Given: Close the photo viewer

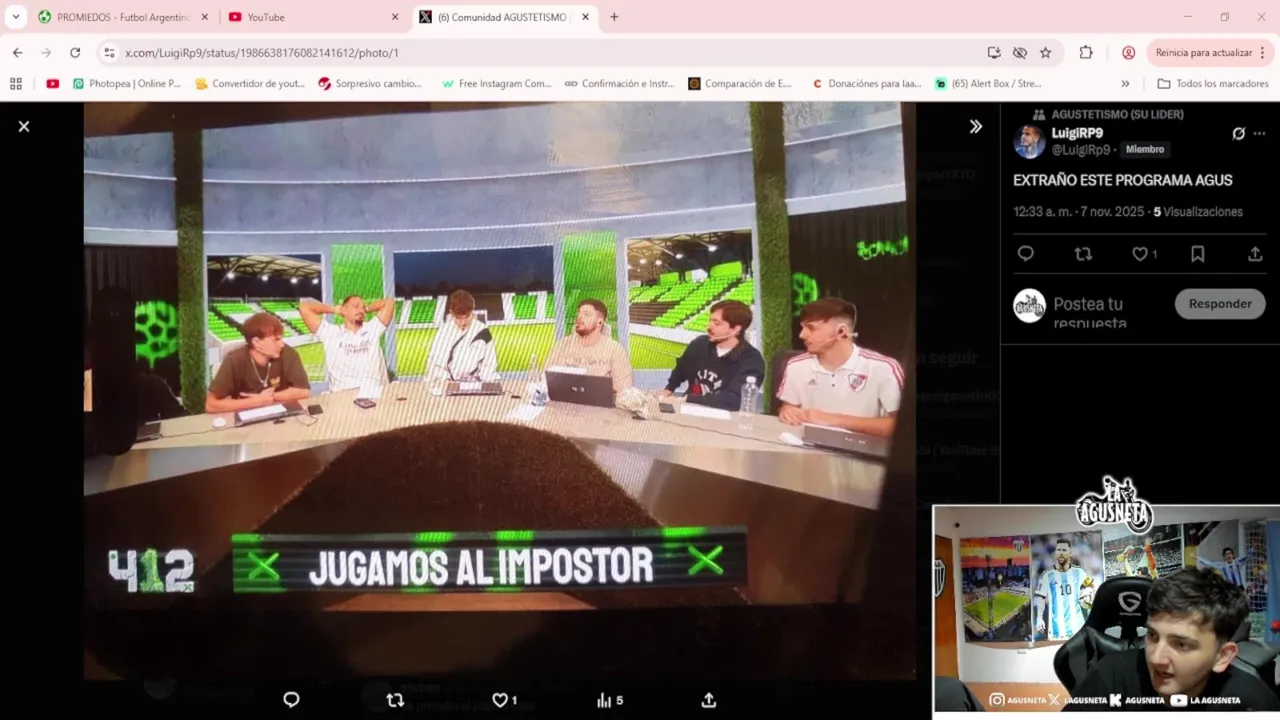Looking at the screenshot, I should pos(24,126).
